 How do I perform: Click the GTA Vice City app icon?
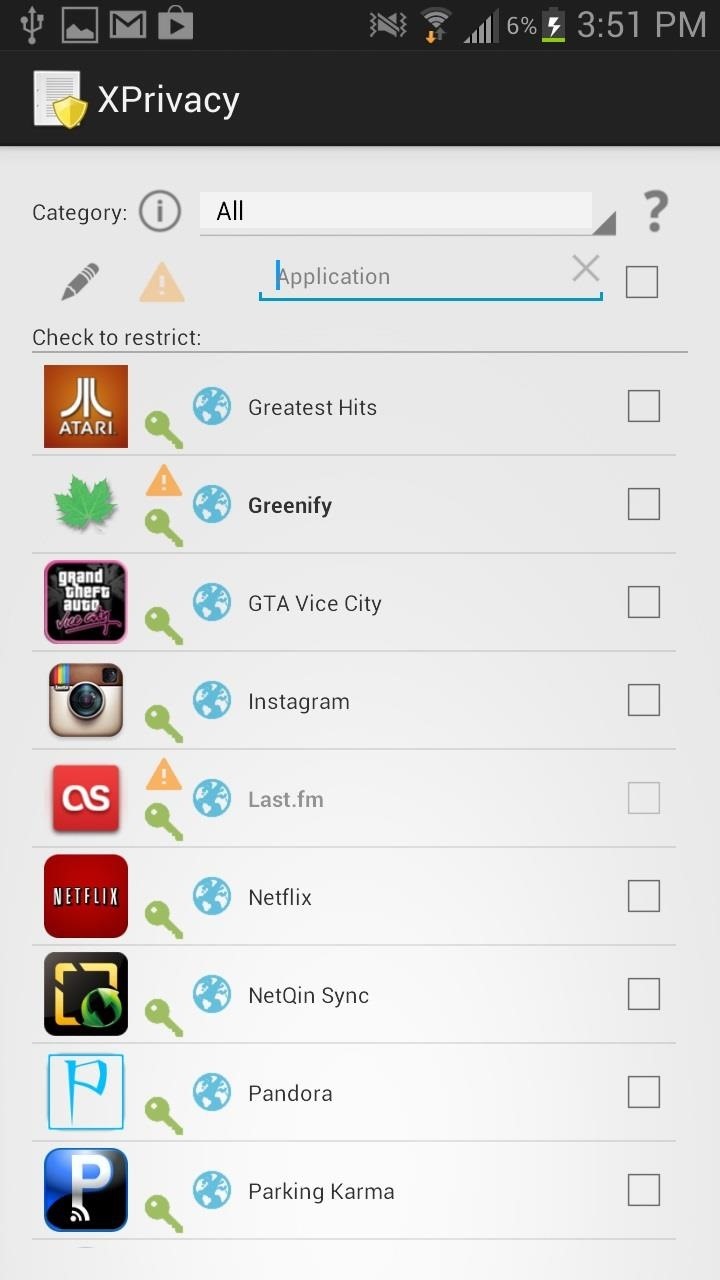tap(85, 602)
